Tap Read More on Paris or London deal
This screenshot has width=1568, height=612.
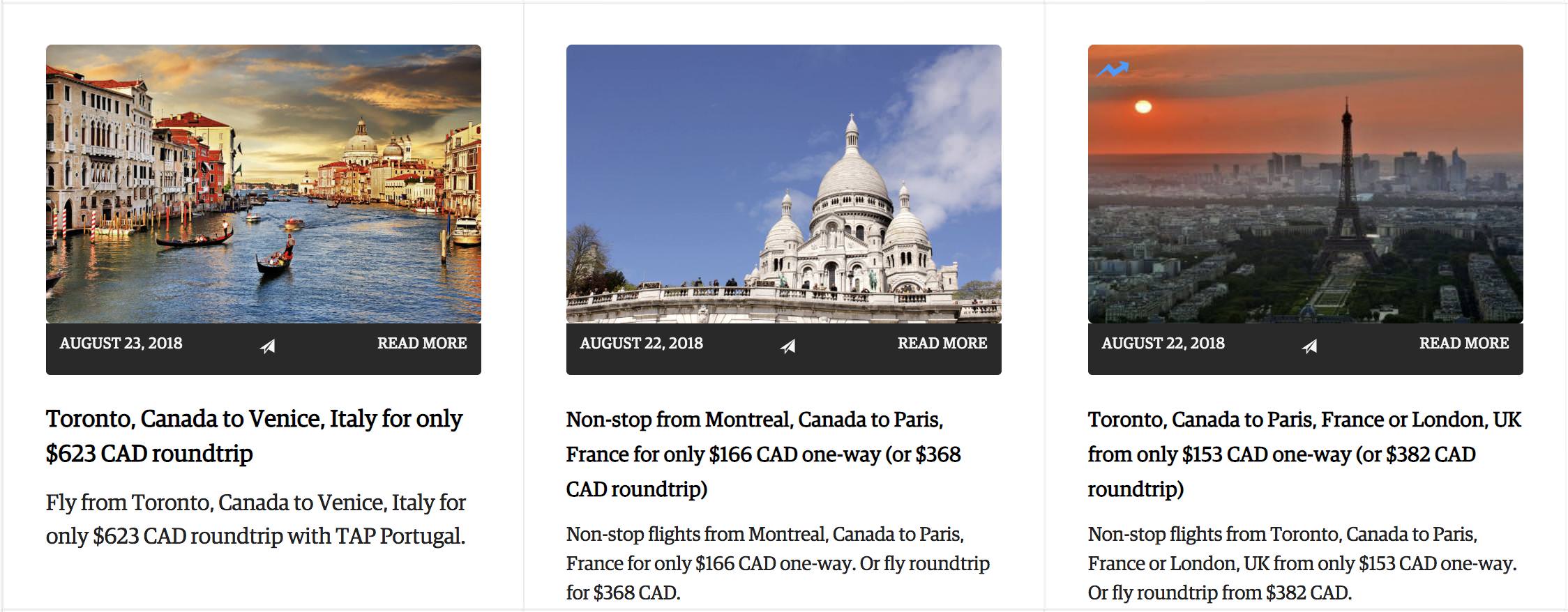coord(1463,343)
